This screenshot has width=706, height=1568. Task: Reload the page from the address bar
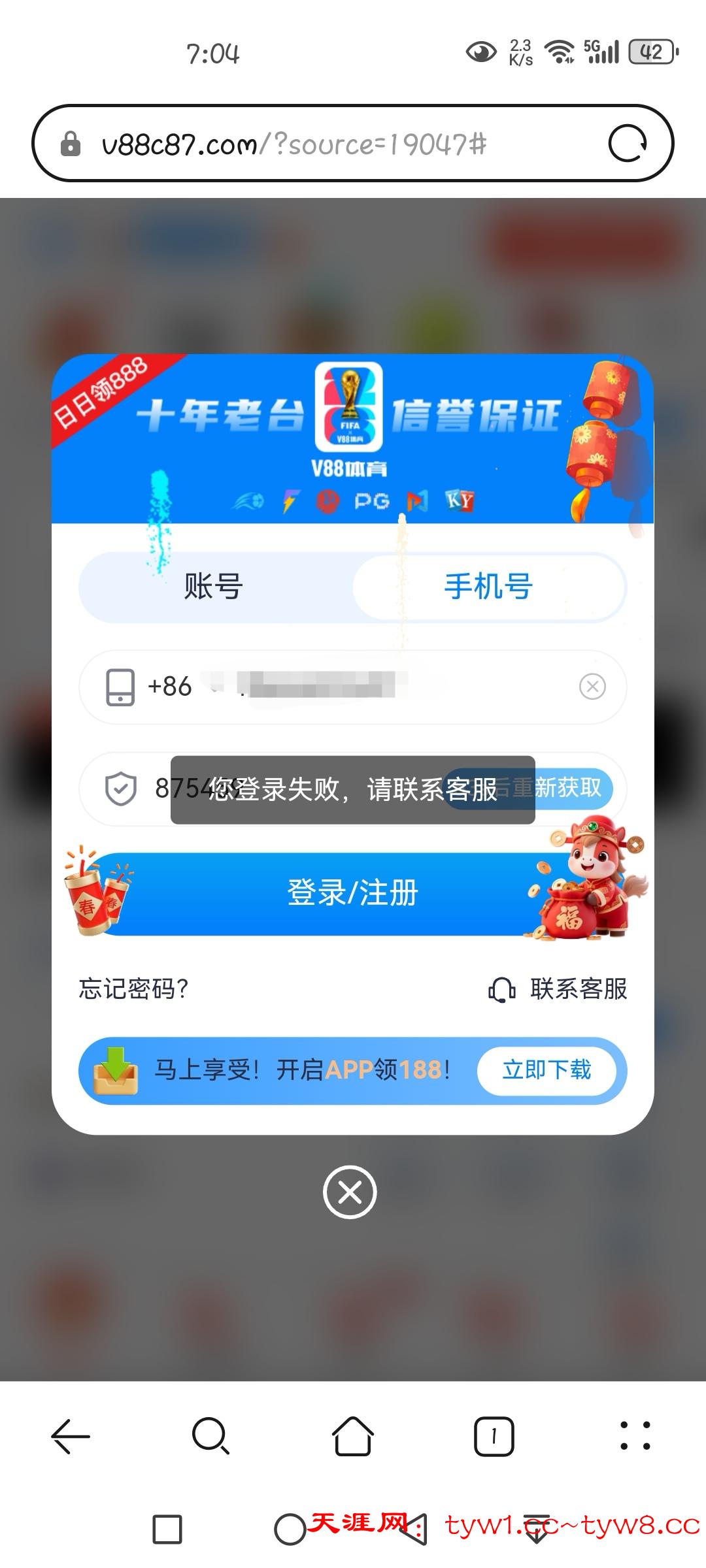pos(628,144)
